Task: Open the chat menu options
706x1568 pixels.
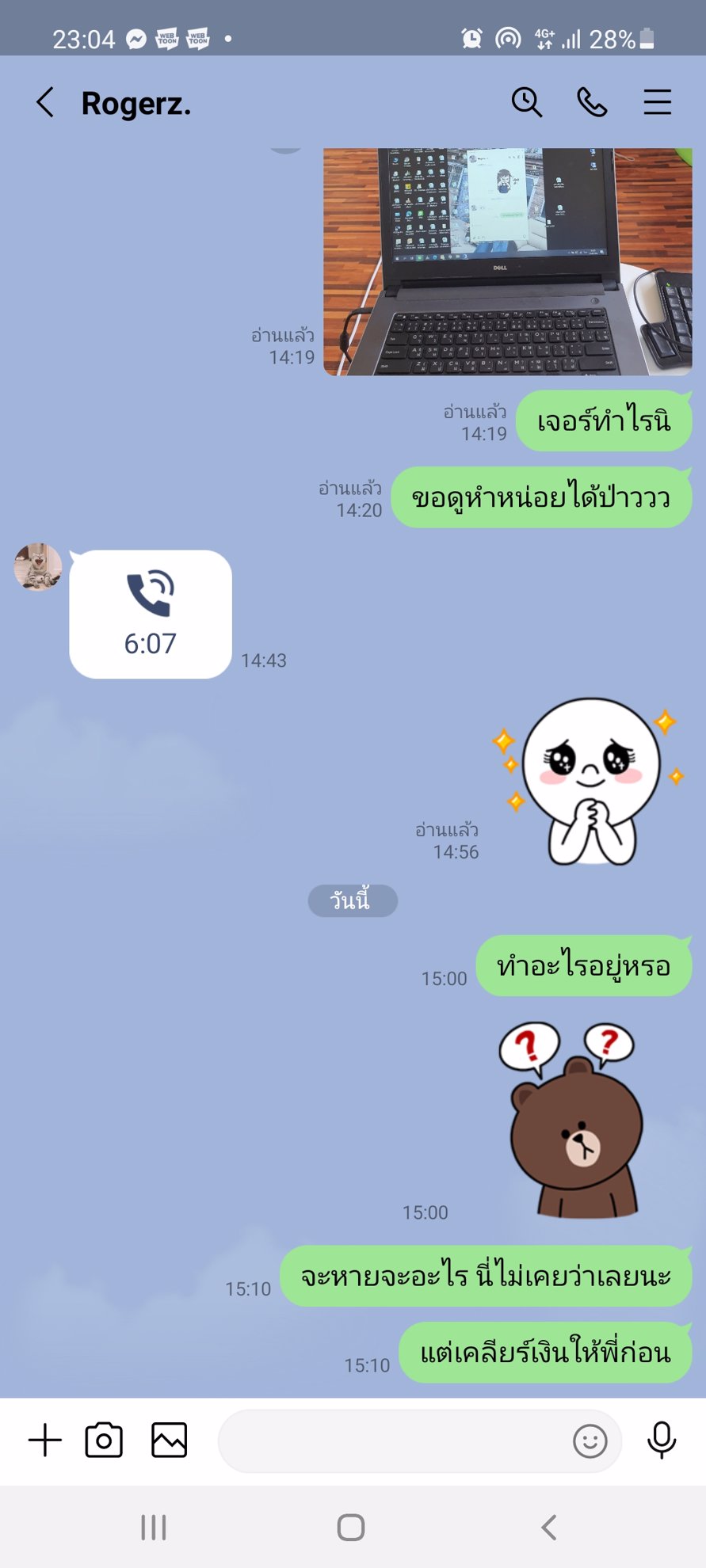Action: (657, 103)
